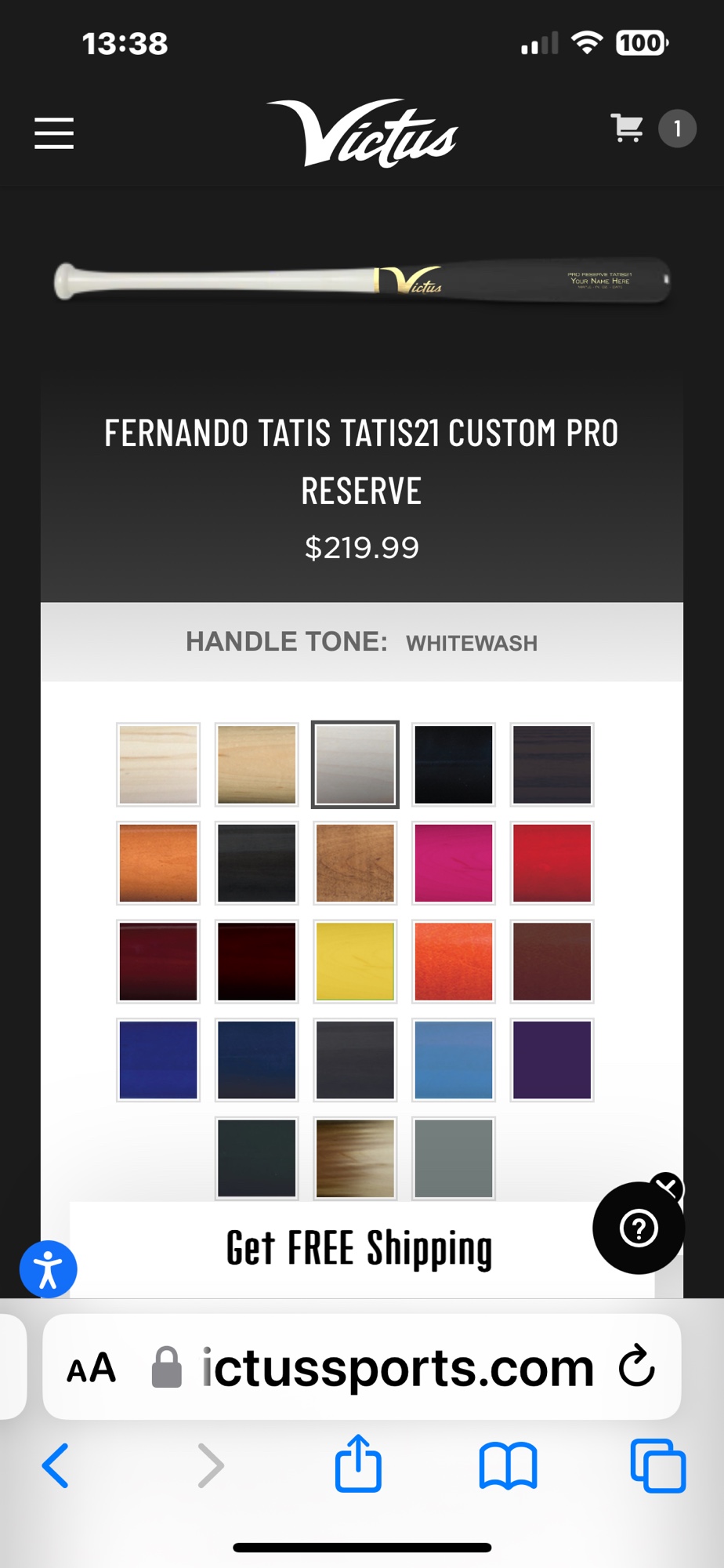This screenshot has width=724, height=1568.
Task: Open the Safari tabs overview
Action: 657,1465
